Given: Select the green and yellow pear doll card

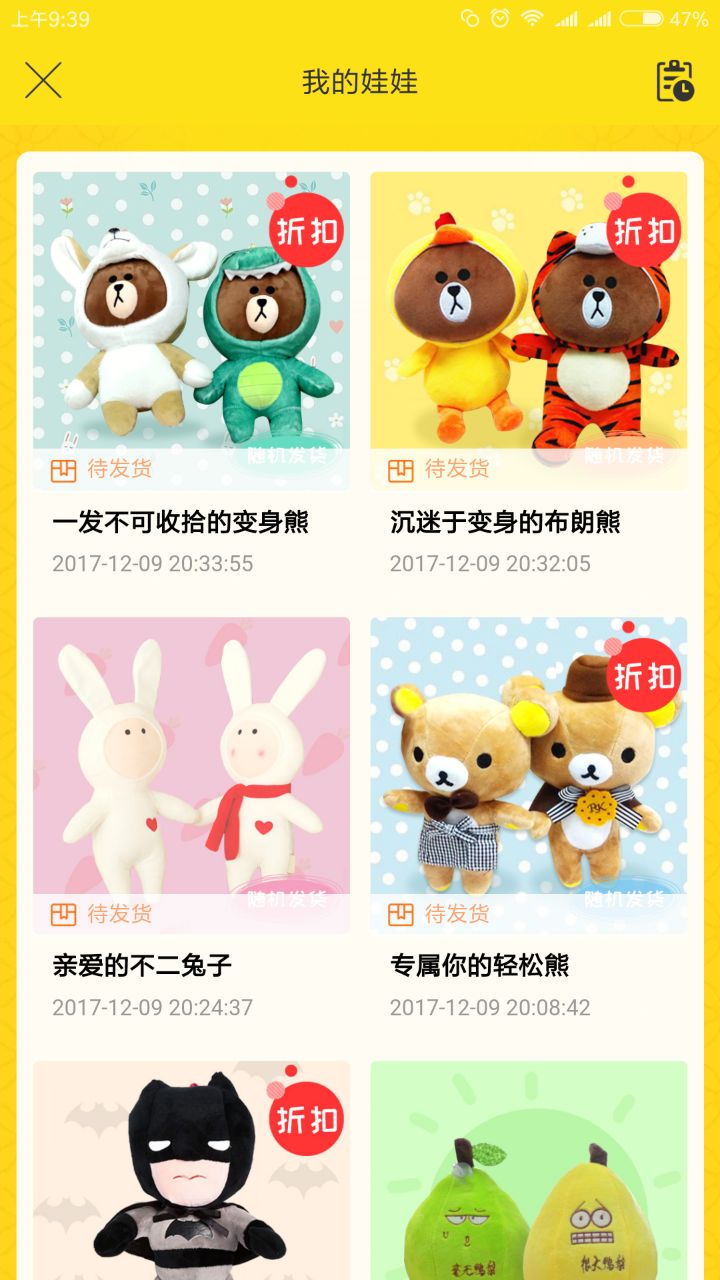Looking at the screenshot, I should (x=528, y=1170).
